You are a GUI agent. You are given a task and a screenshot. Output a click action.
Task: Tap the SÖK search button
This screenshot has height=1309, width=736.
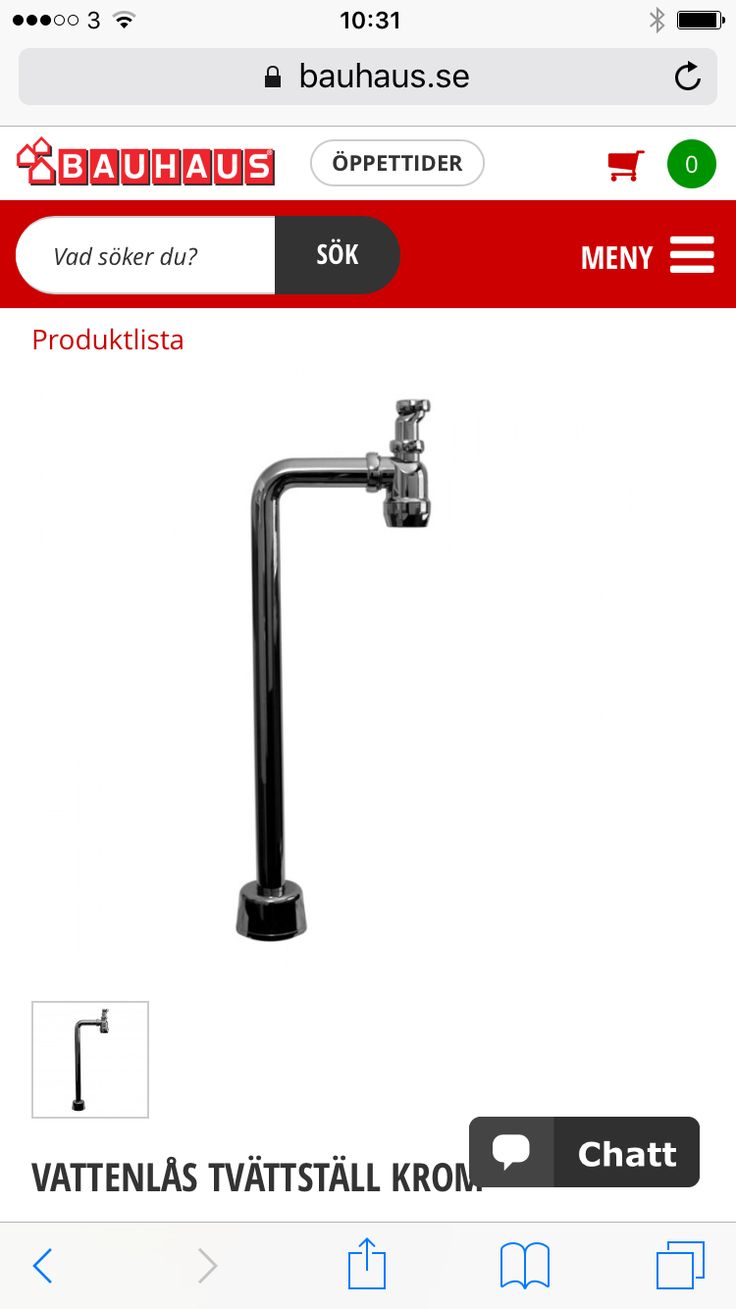337,255
